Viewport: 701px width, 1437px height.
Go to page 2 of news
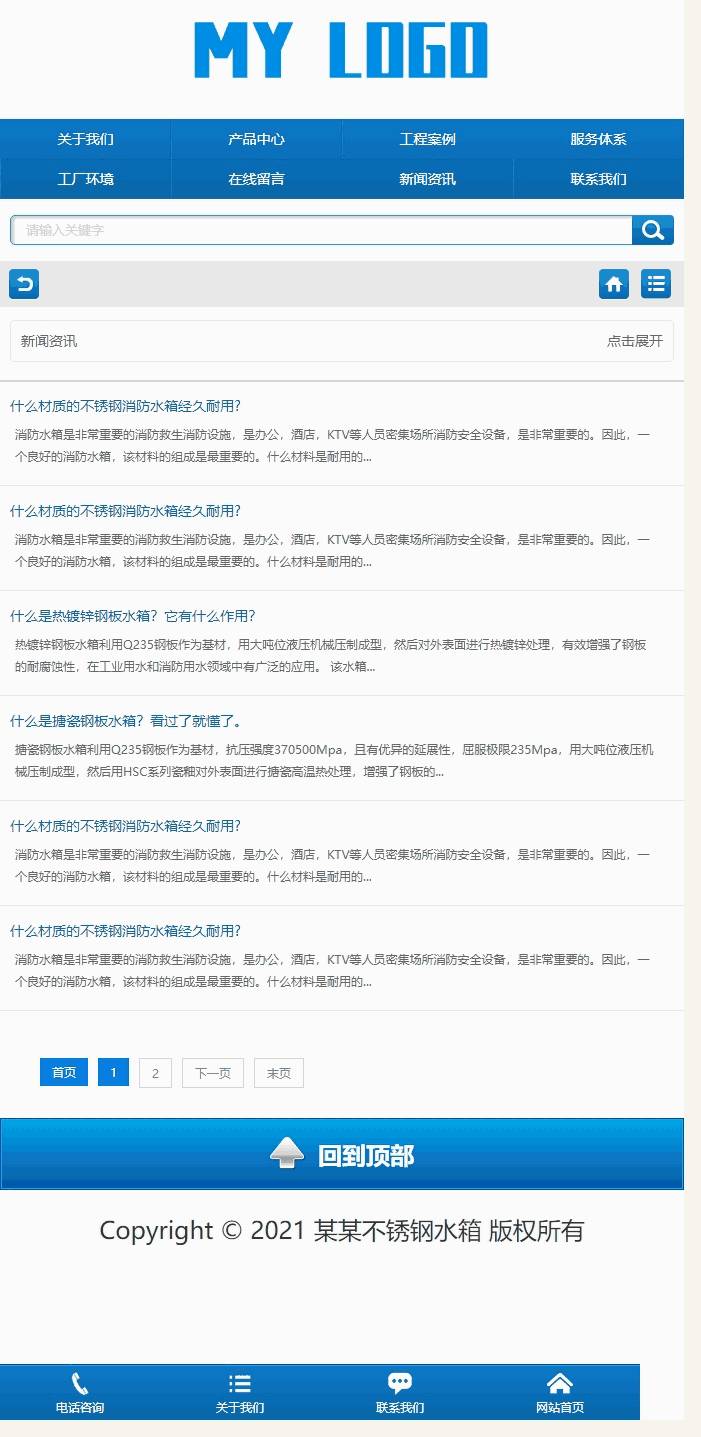(x=155, y=1073)
